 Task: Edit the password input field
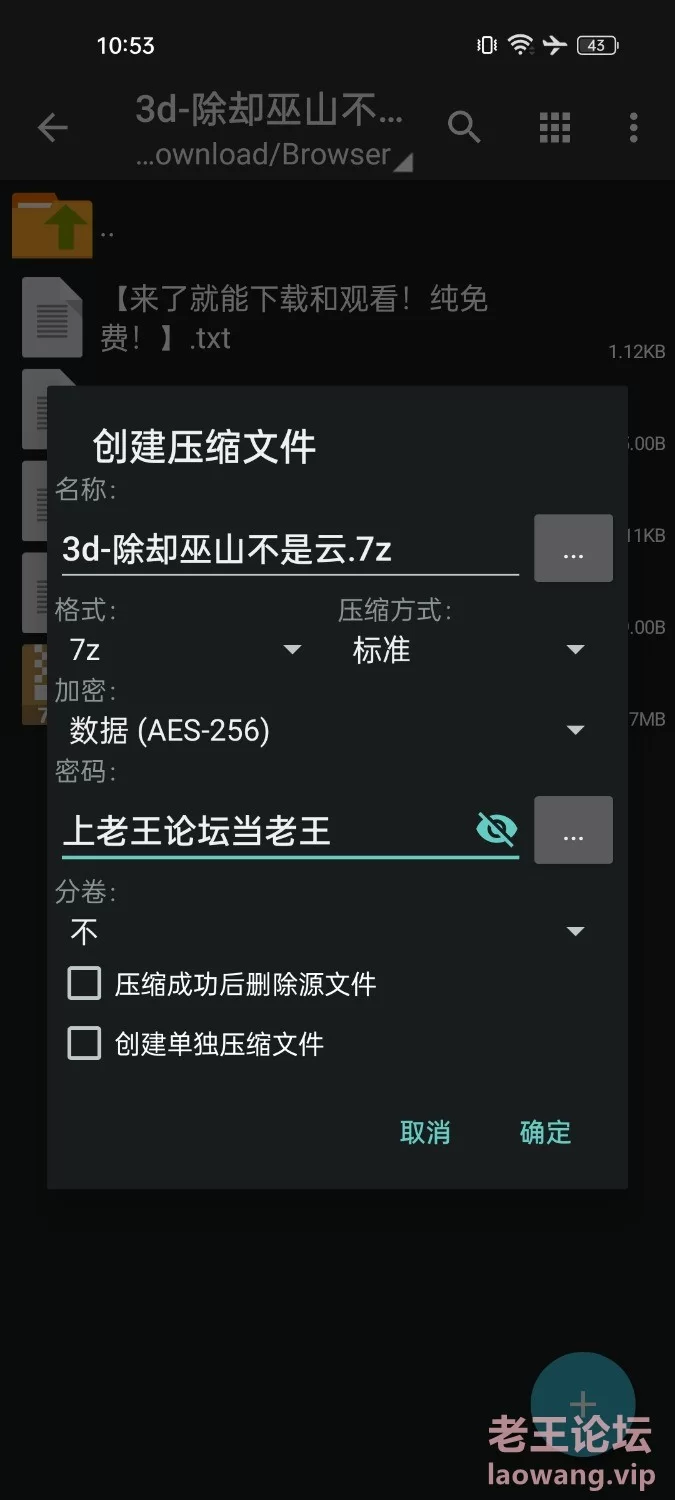pos(265,830)
